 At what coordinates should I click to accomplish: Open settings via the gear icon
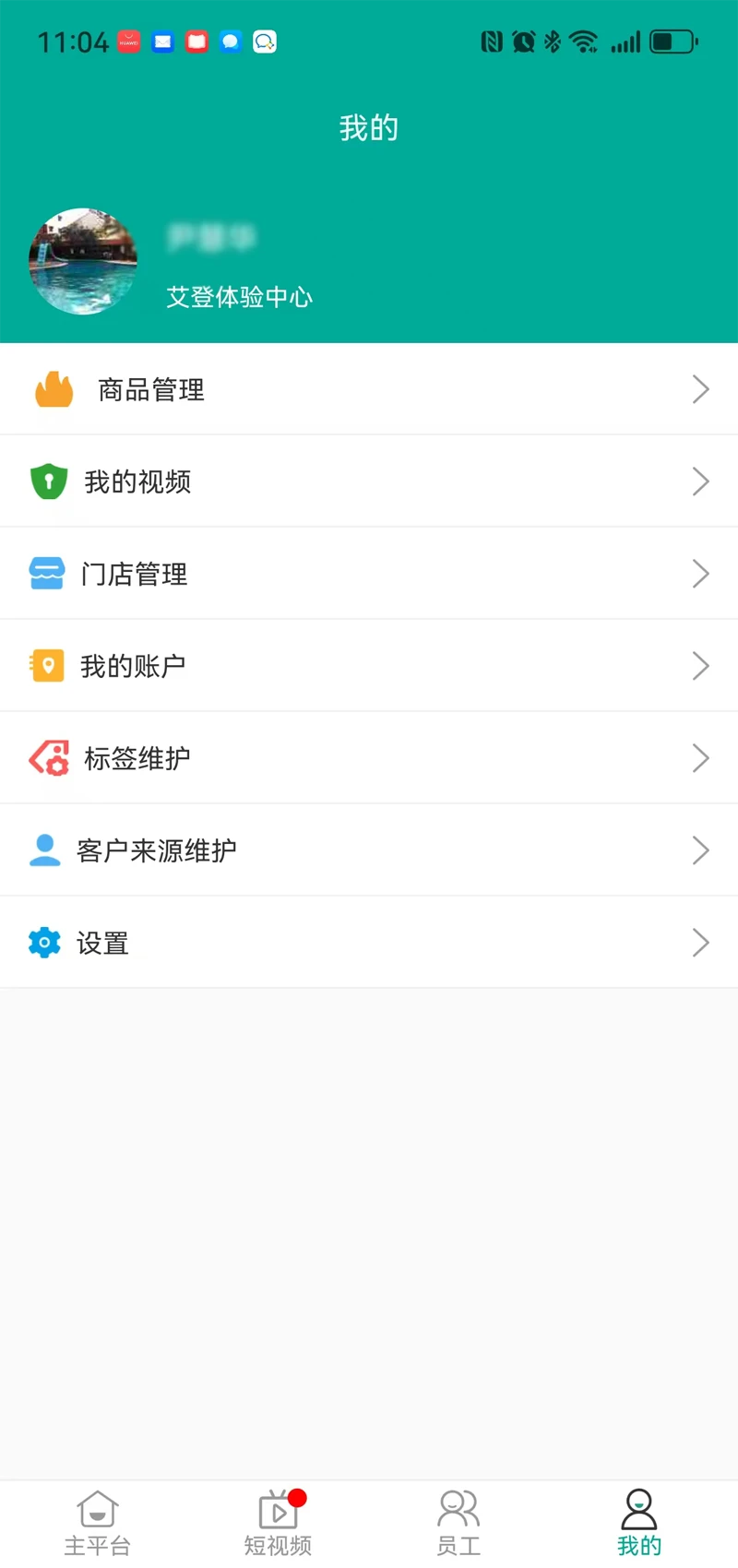(44, 942)
